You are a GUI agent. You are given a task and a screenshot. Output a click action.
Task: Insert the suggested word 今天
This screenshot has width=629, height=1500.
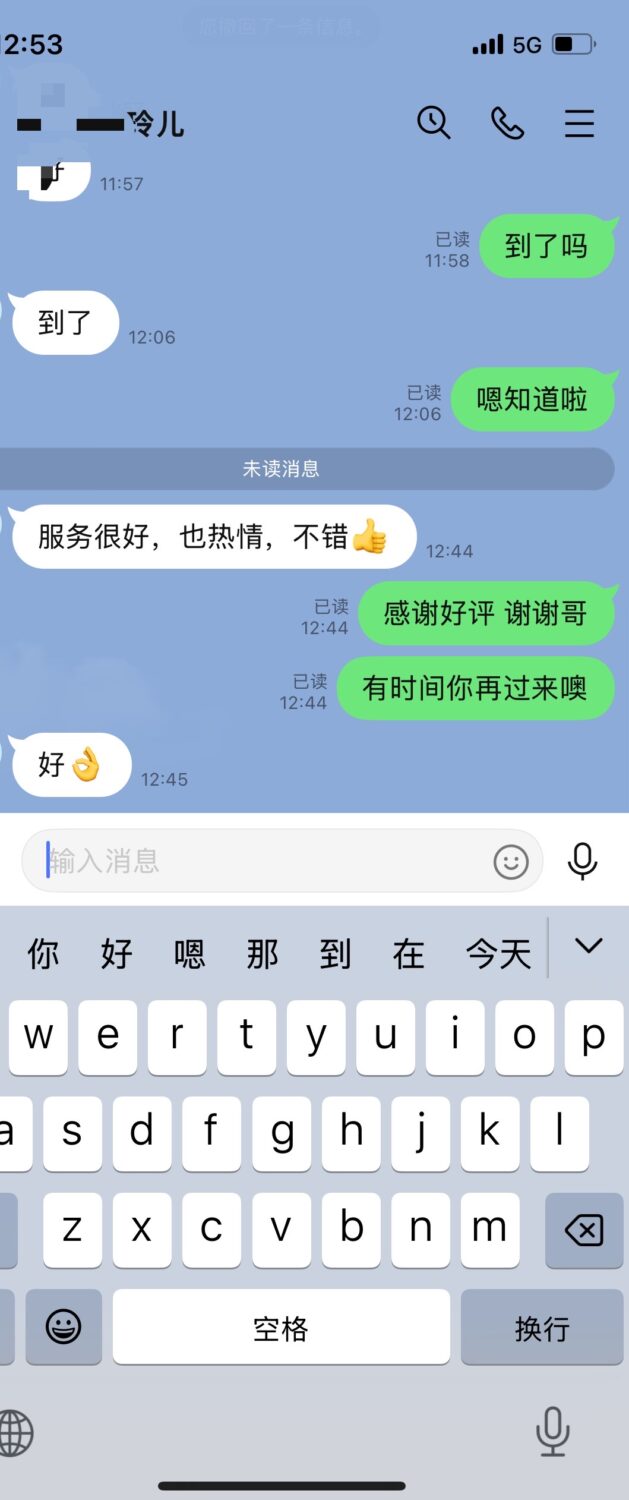click(497, 953)
